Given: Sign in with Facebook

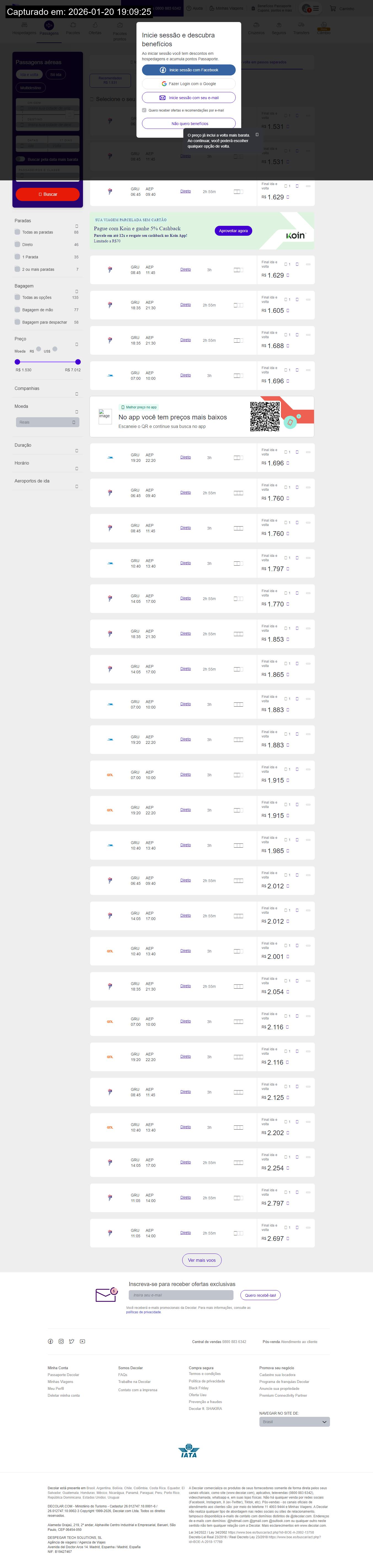Looking at the screenshot, I should (x=188, y=70).
